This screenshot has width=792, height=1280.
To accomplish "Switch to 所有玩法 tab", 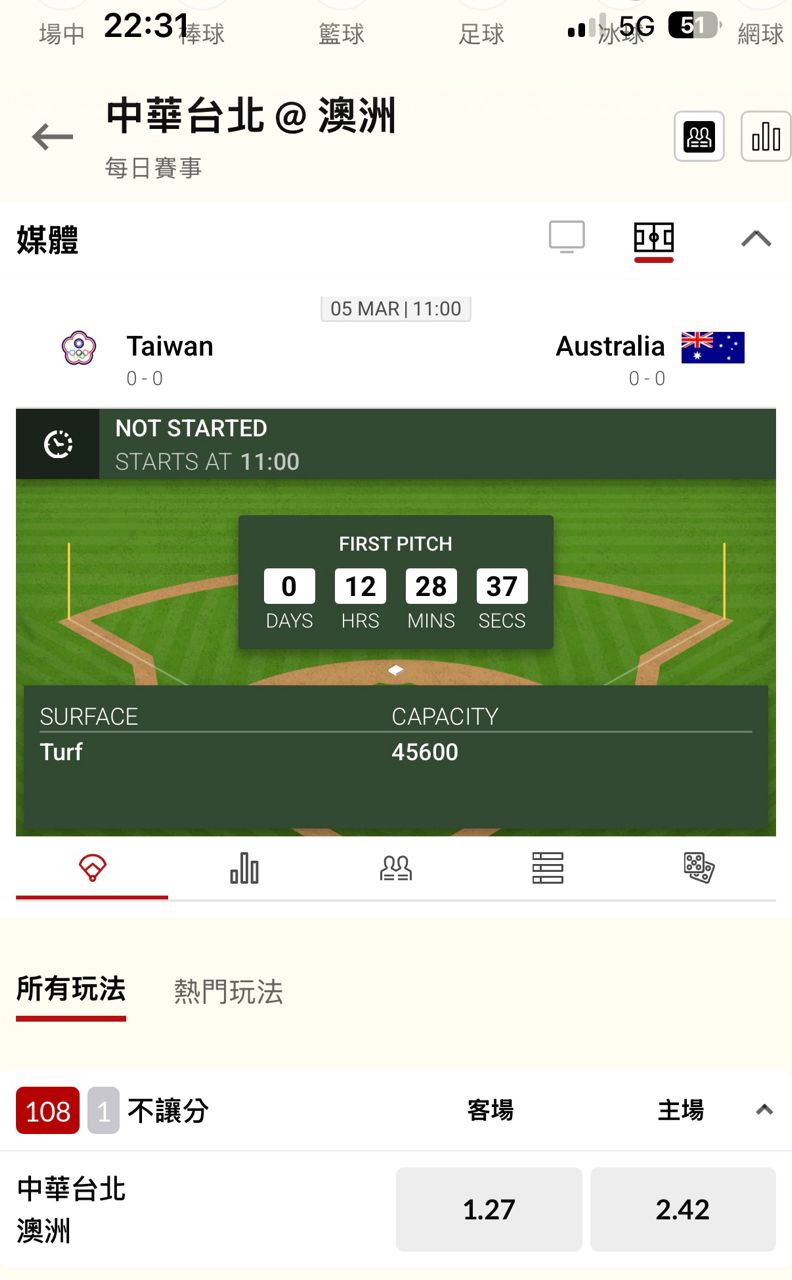I will click(x=71, y=990).
